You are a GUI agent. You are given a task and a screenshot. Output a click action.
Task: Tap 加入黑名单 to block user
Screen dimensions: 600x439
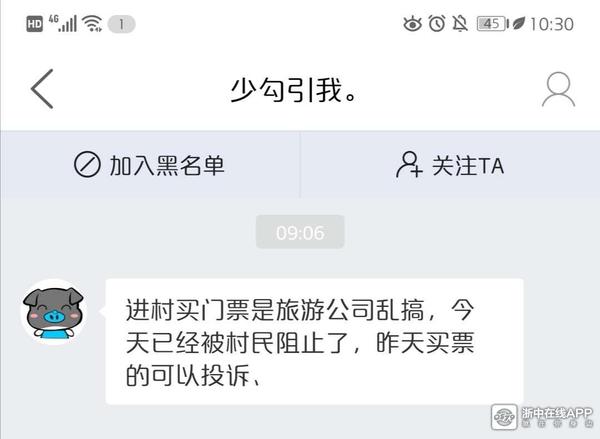pos(150,165)
